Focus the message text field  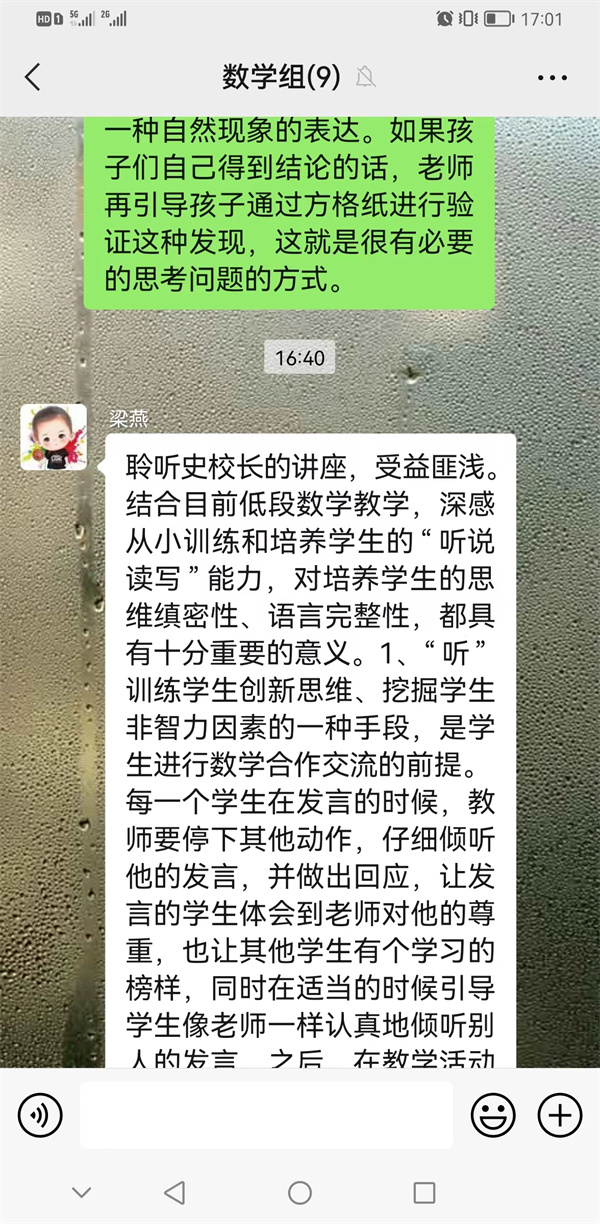266,1115
